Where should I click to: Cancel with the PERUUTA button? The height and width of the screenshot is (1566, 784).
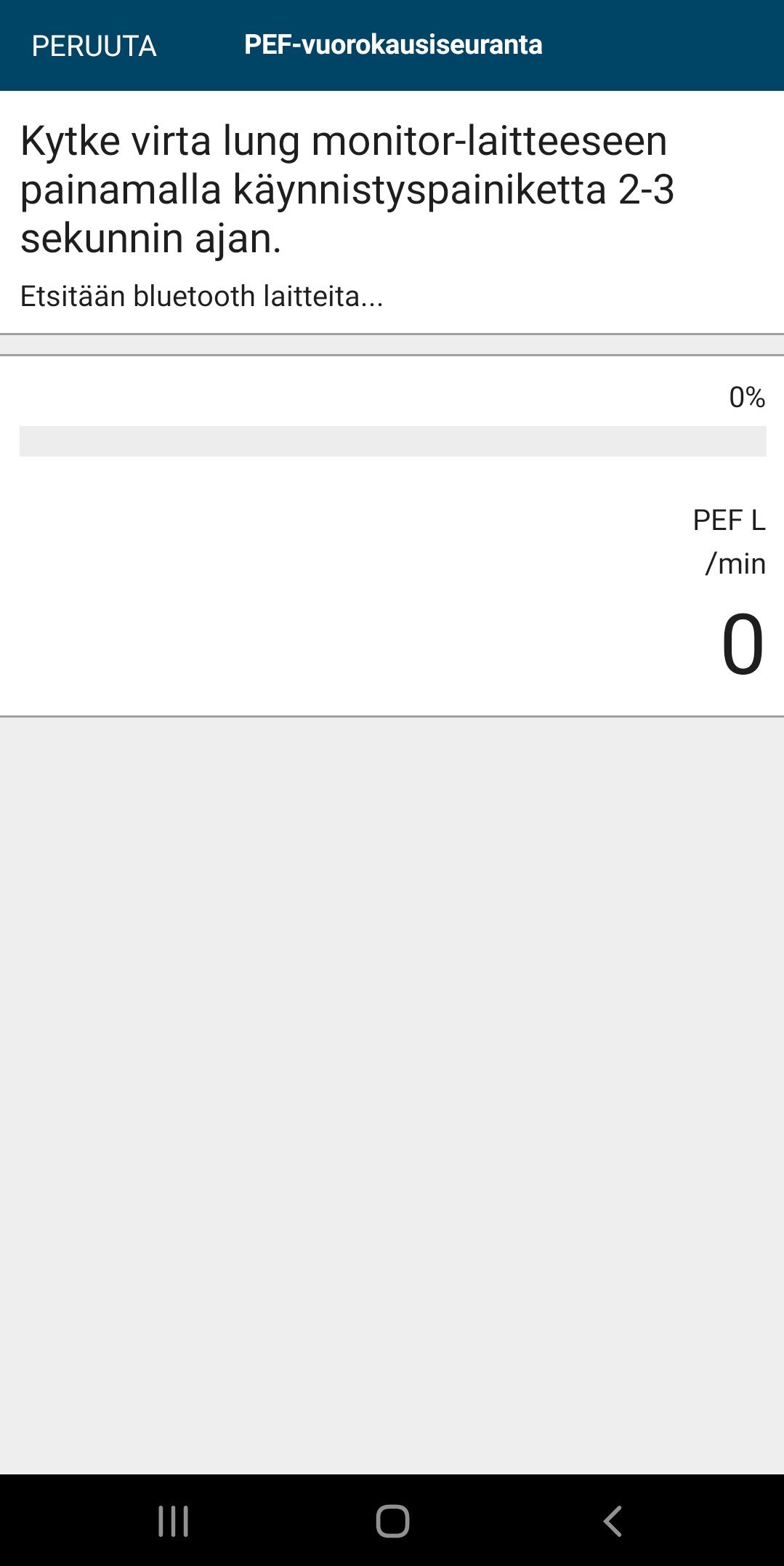click(94, 46)
